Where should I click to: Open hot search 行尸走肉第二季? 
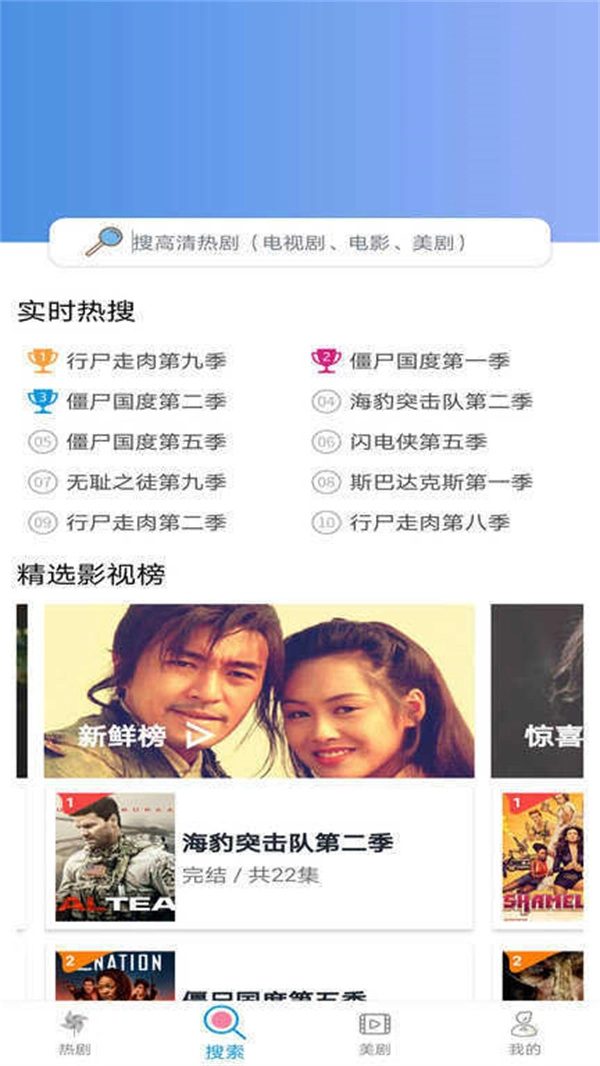146,522
